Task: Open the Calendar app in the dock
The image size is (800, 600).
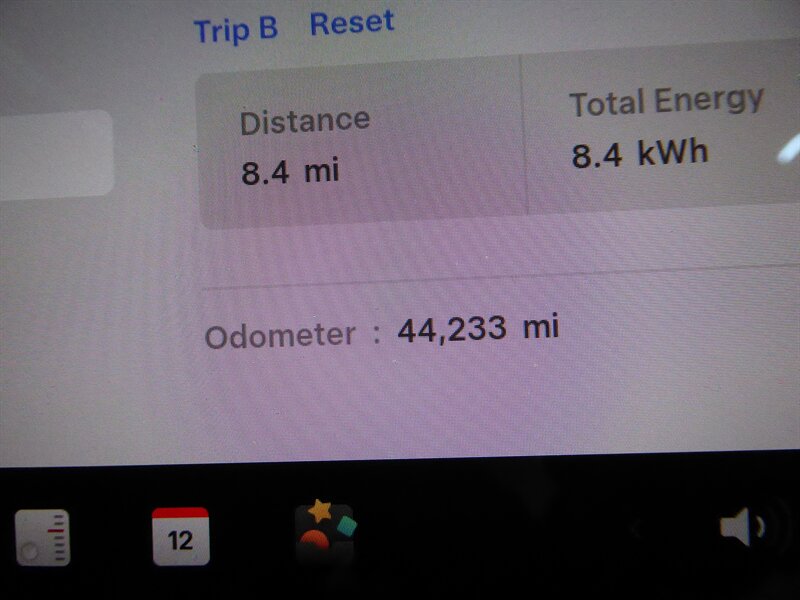Action: tap(180, 535)
